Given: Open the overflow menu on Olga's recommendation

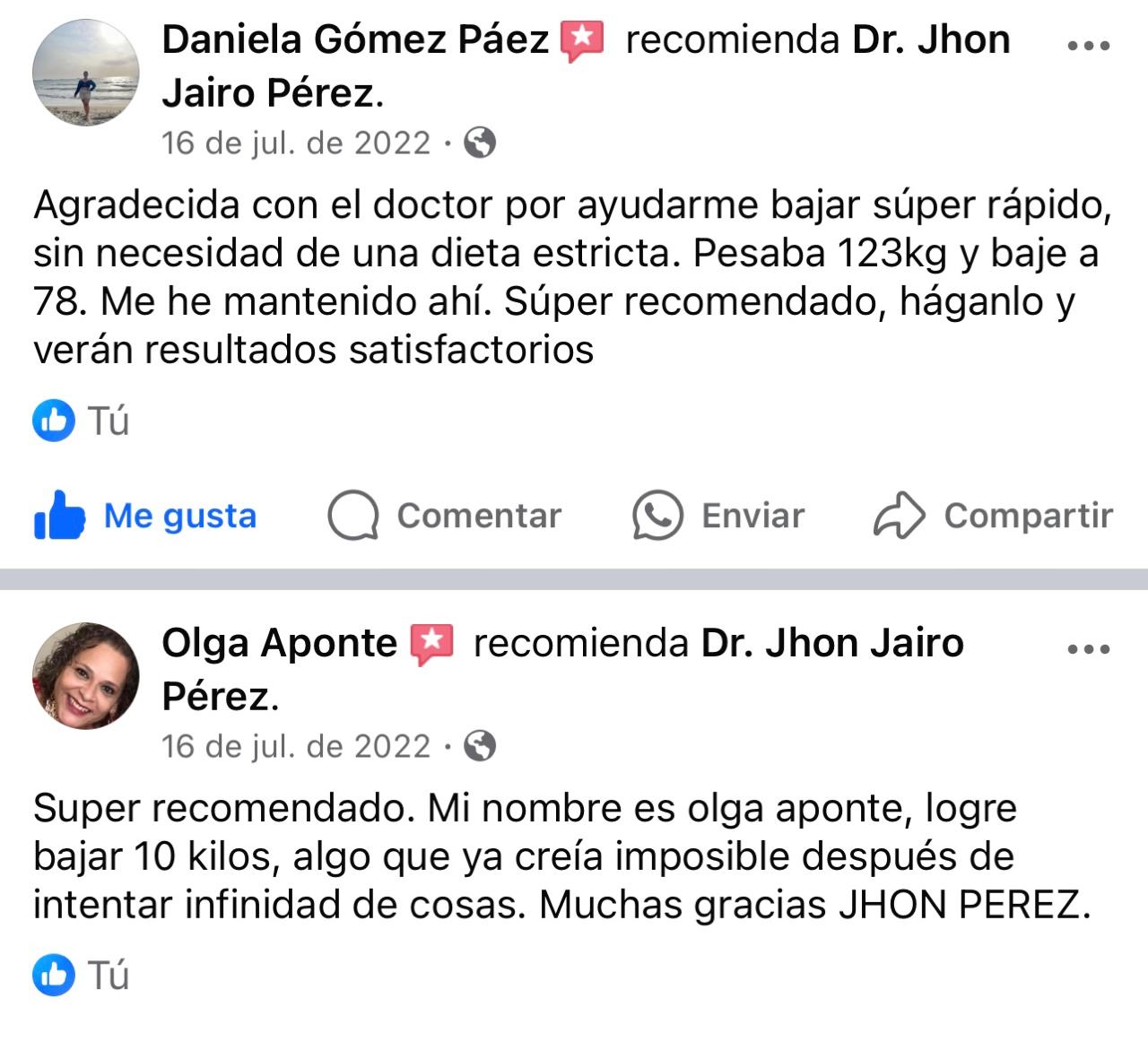Looking at the screenshot, I should tap(1089, 649).
